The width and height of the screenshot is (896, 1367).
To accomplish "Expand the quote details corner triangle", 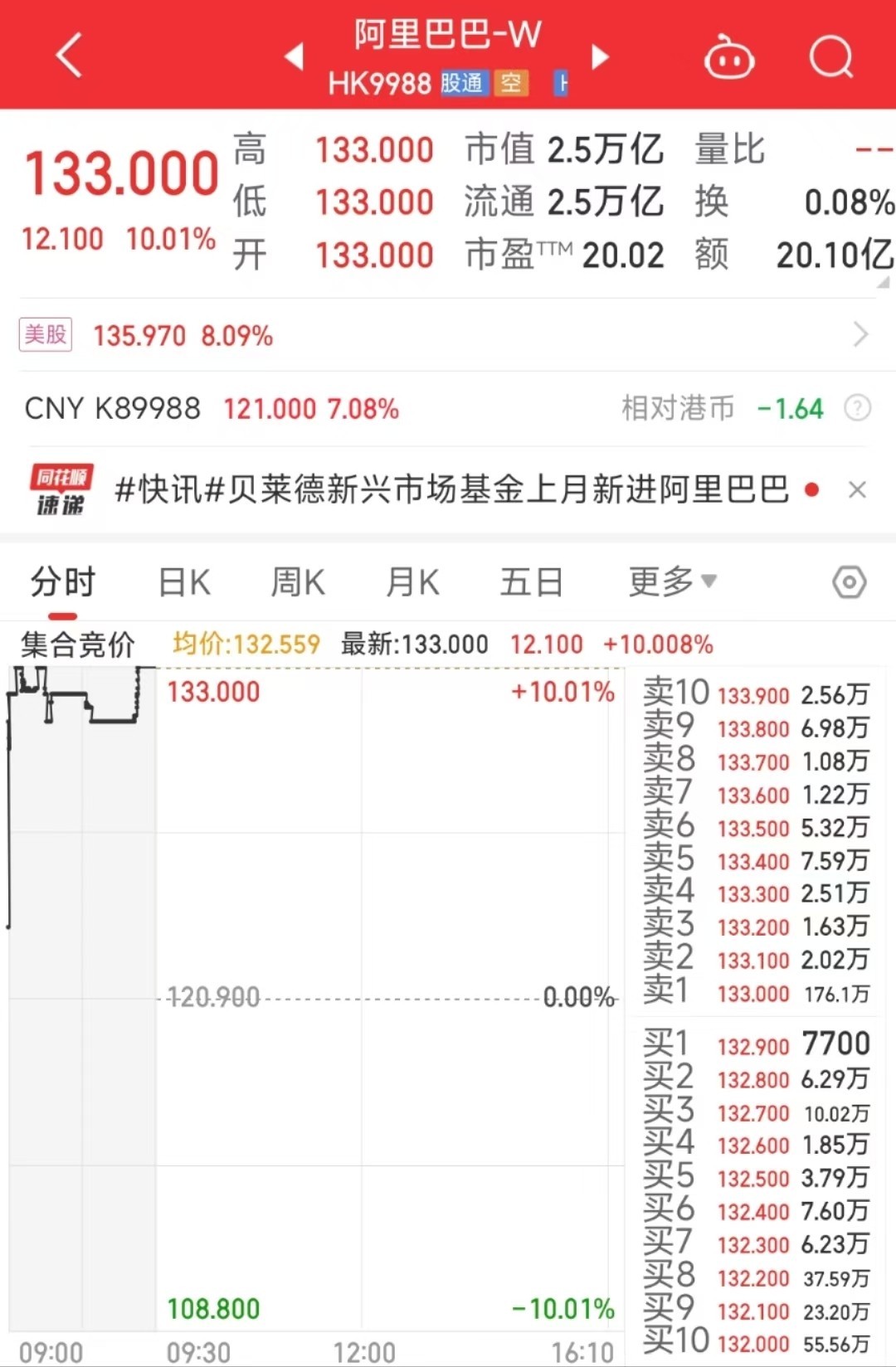I will tap(884, 283).
